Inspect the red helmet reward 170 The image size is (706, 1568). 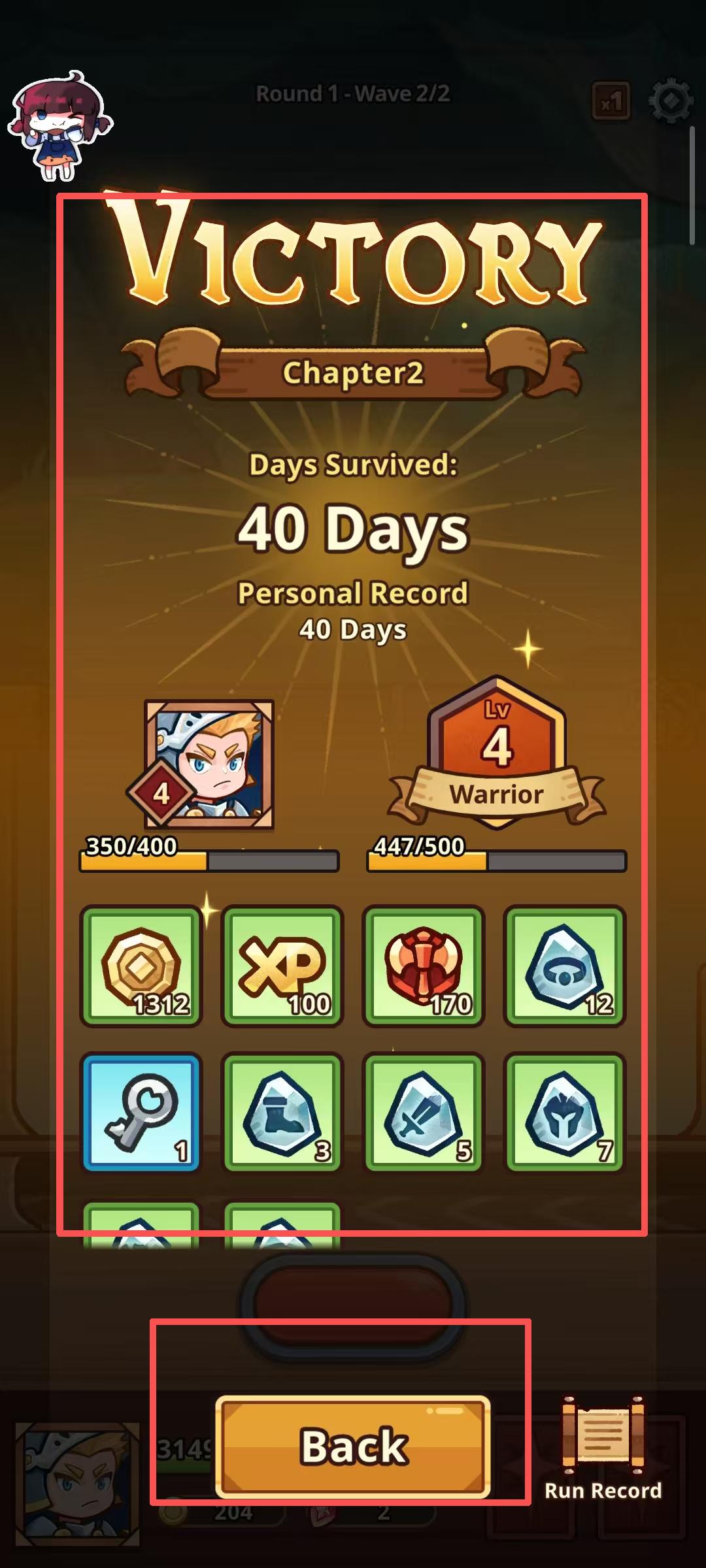pos(424,966)
